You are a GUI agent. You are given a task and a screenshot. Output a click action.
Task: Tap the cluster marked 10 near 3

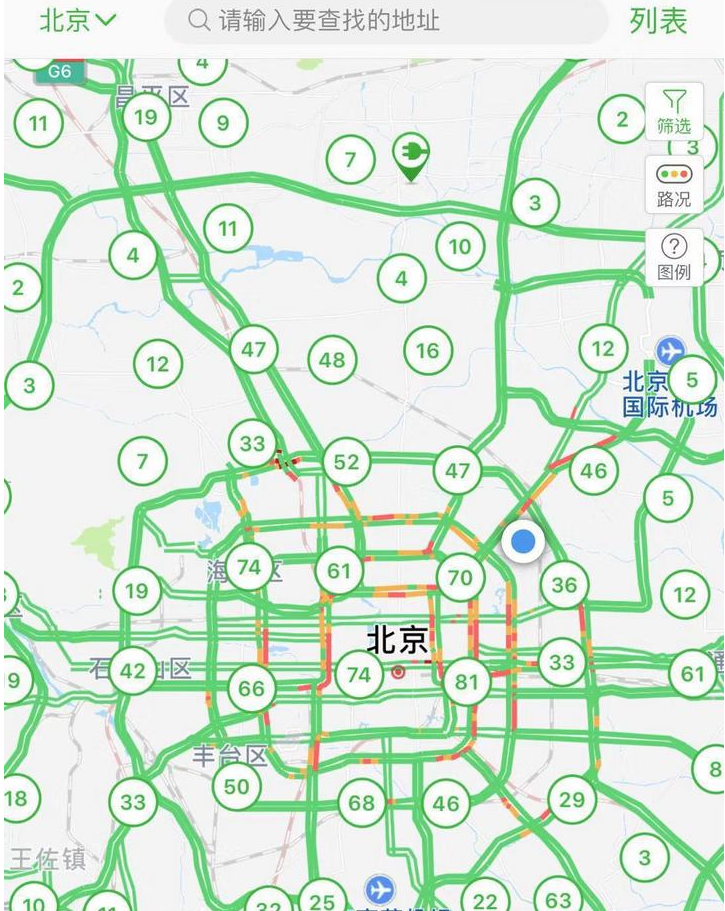[460, 247]
